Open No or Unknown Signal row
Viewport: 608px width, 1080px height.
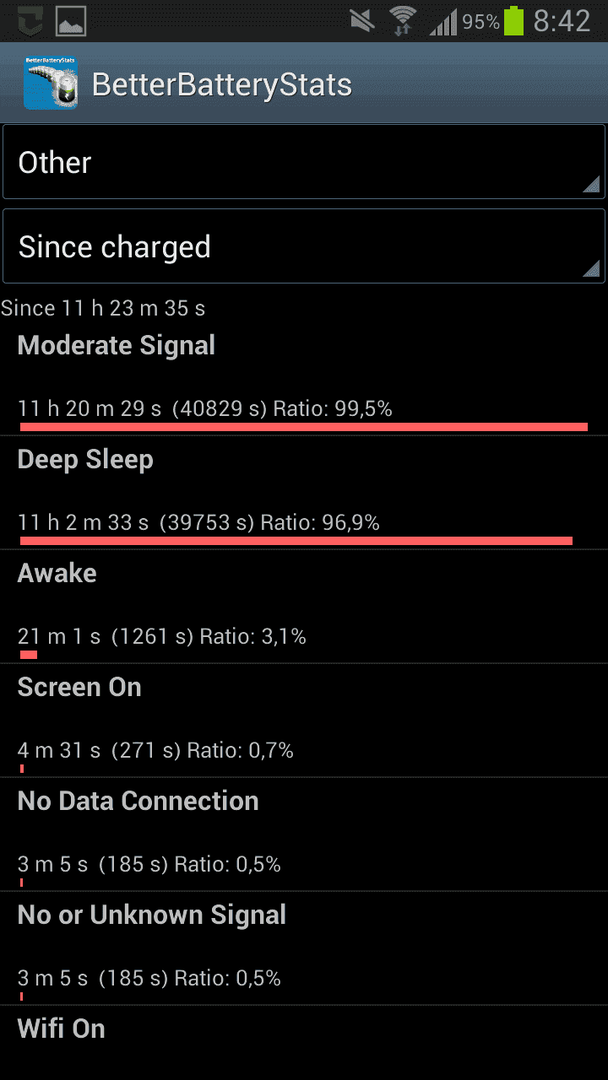(x=304, y=948)
